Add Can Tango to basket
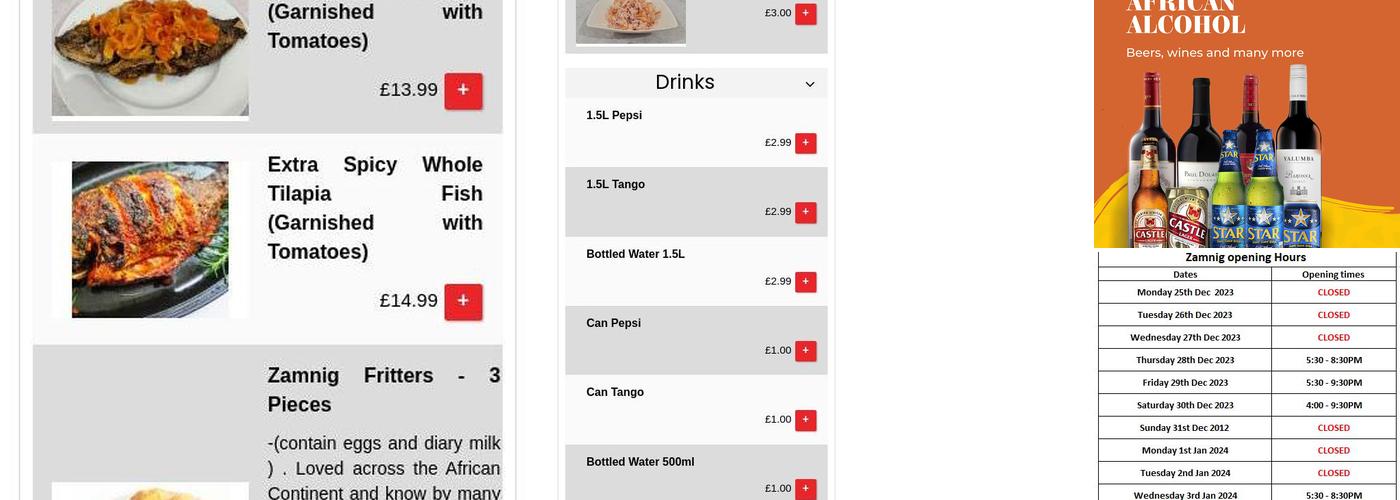Viewport: 1400px width, 500px height. 805,420
